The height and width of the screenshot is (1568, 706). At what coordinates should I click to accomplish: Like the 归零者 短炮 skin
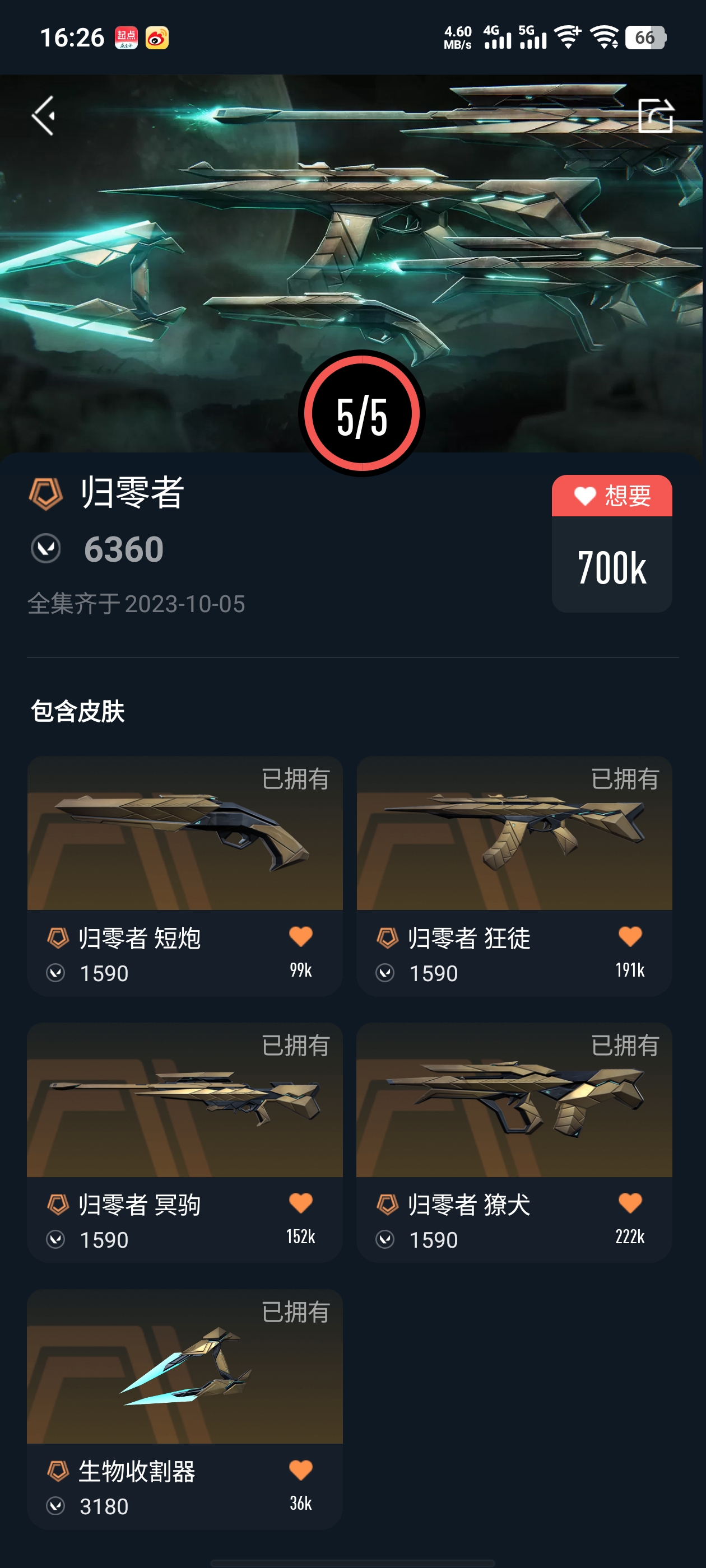point(300,936)
